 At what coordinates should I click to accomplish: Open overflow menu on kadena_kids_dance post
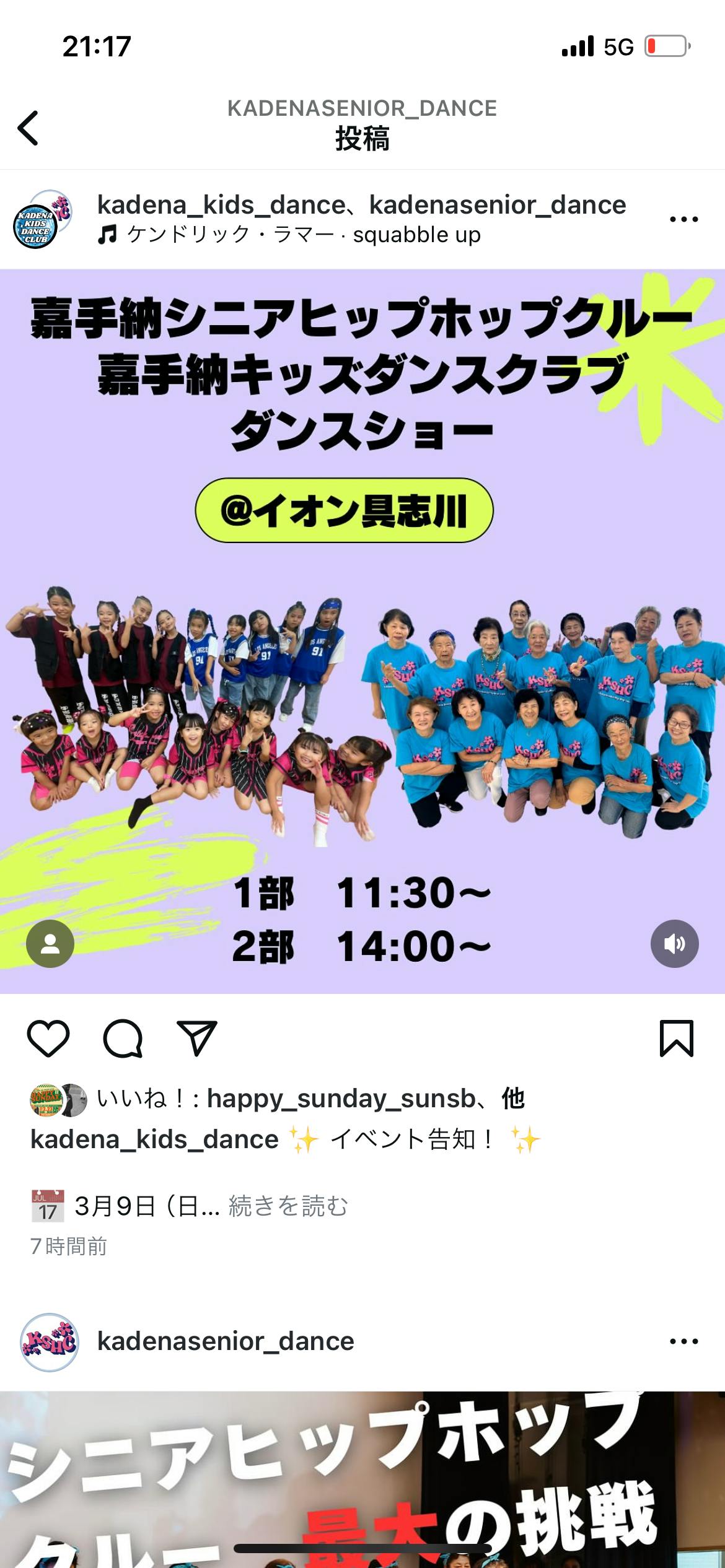click(683, 219)
